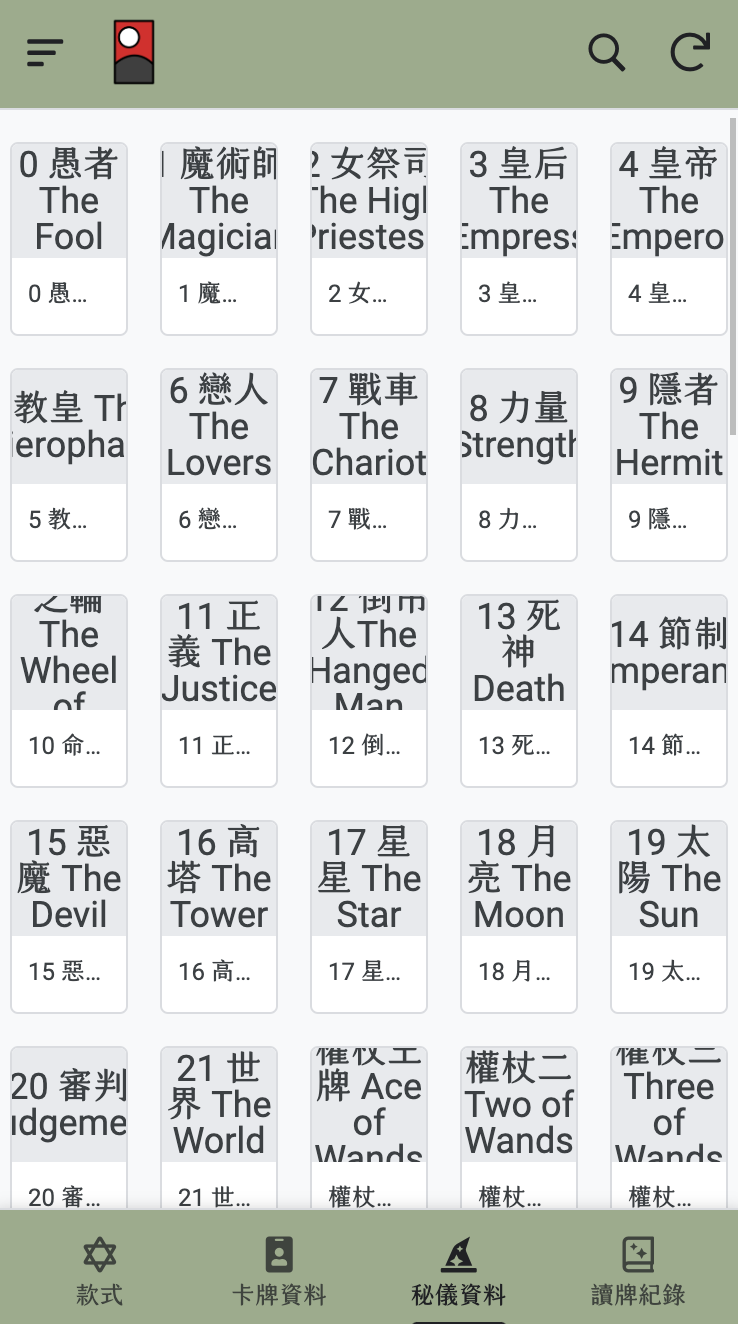Tap the refresh icon
738x1324 pixels.
(x=690, y=52)
